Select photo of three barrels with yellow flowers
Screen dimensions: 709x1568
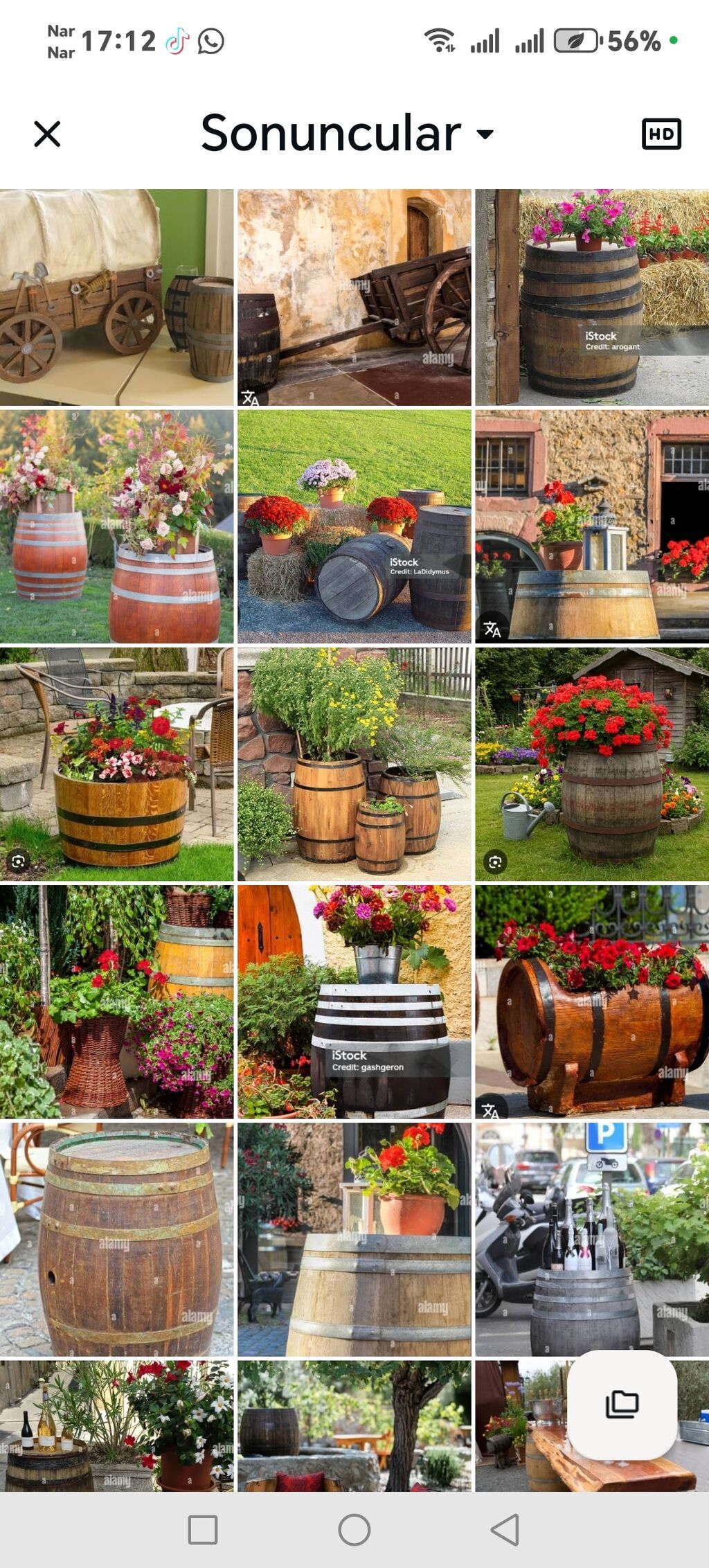point(354,764)
